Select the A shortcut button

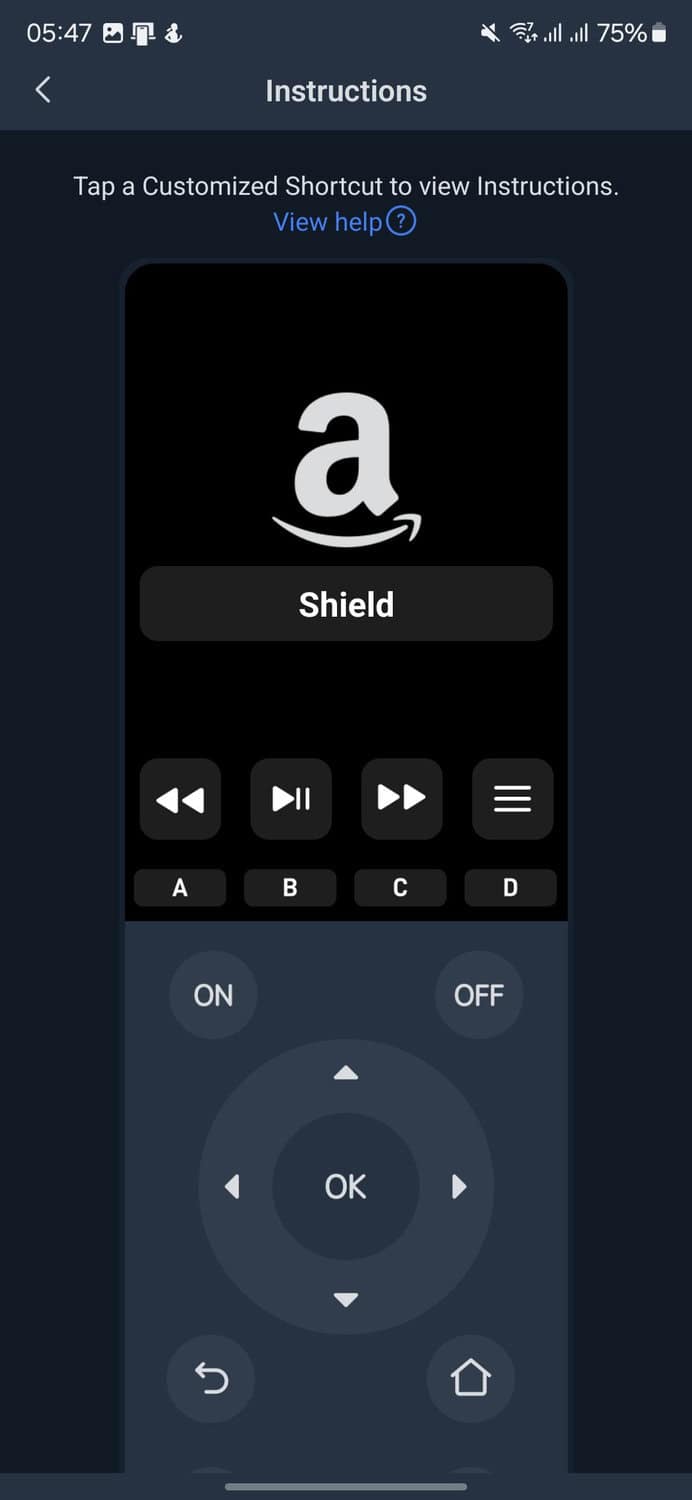(x=180, y=888)
